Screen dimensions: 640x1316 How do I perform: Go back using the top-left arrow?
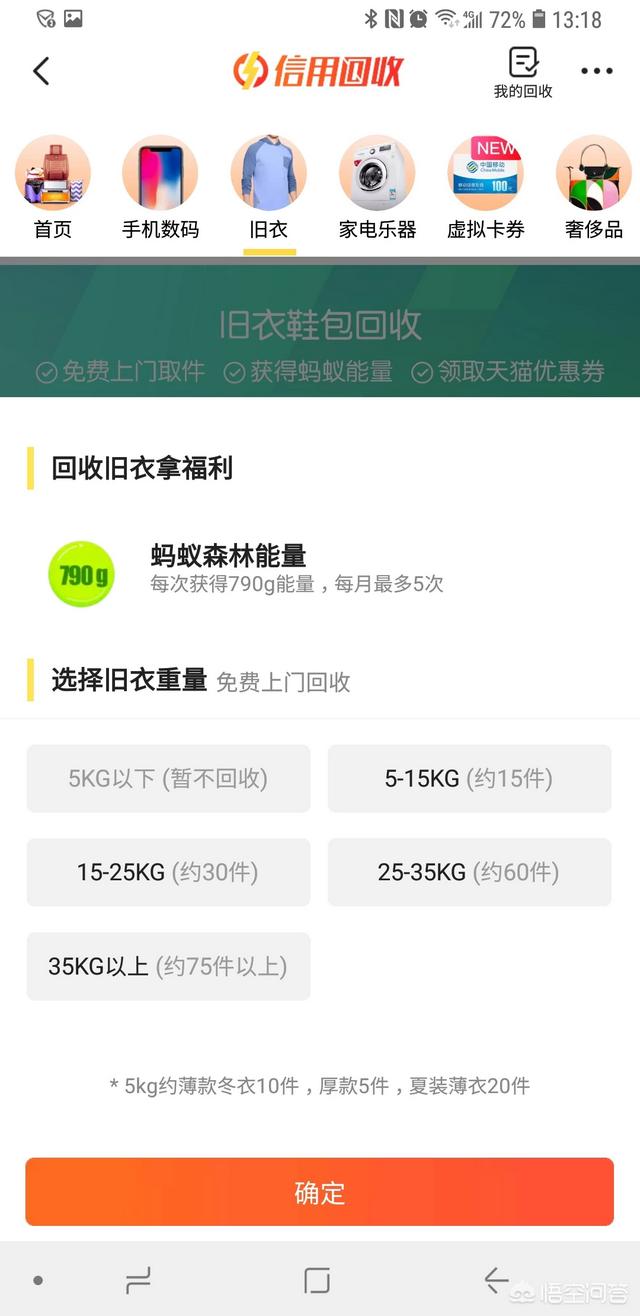(41, 71)
